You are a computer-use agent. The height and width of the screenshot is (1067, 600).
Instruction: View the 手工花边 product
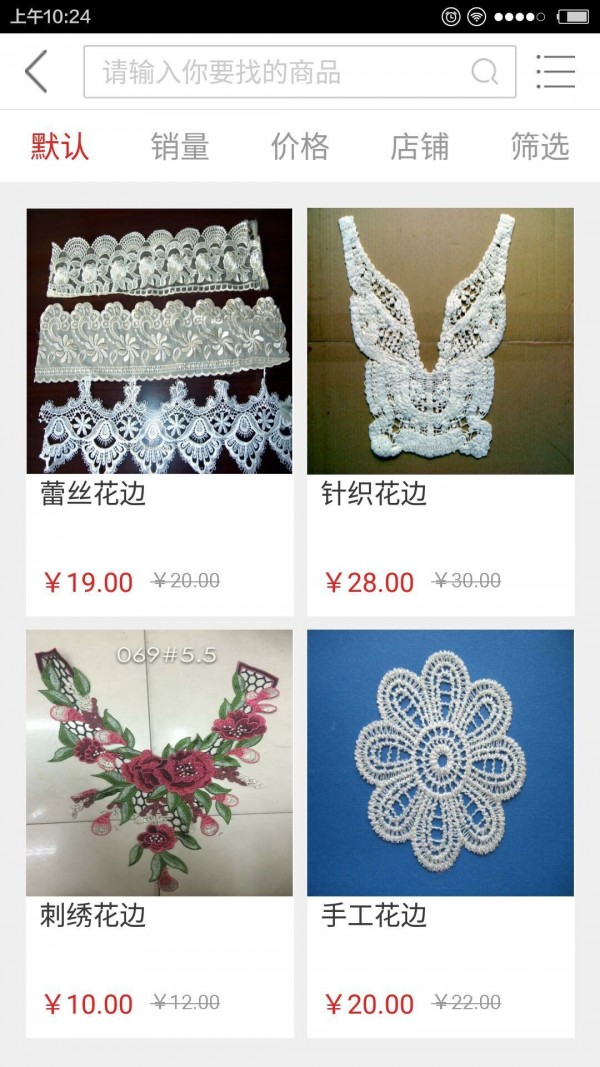(x=440, y=830)
